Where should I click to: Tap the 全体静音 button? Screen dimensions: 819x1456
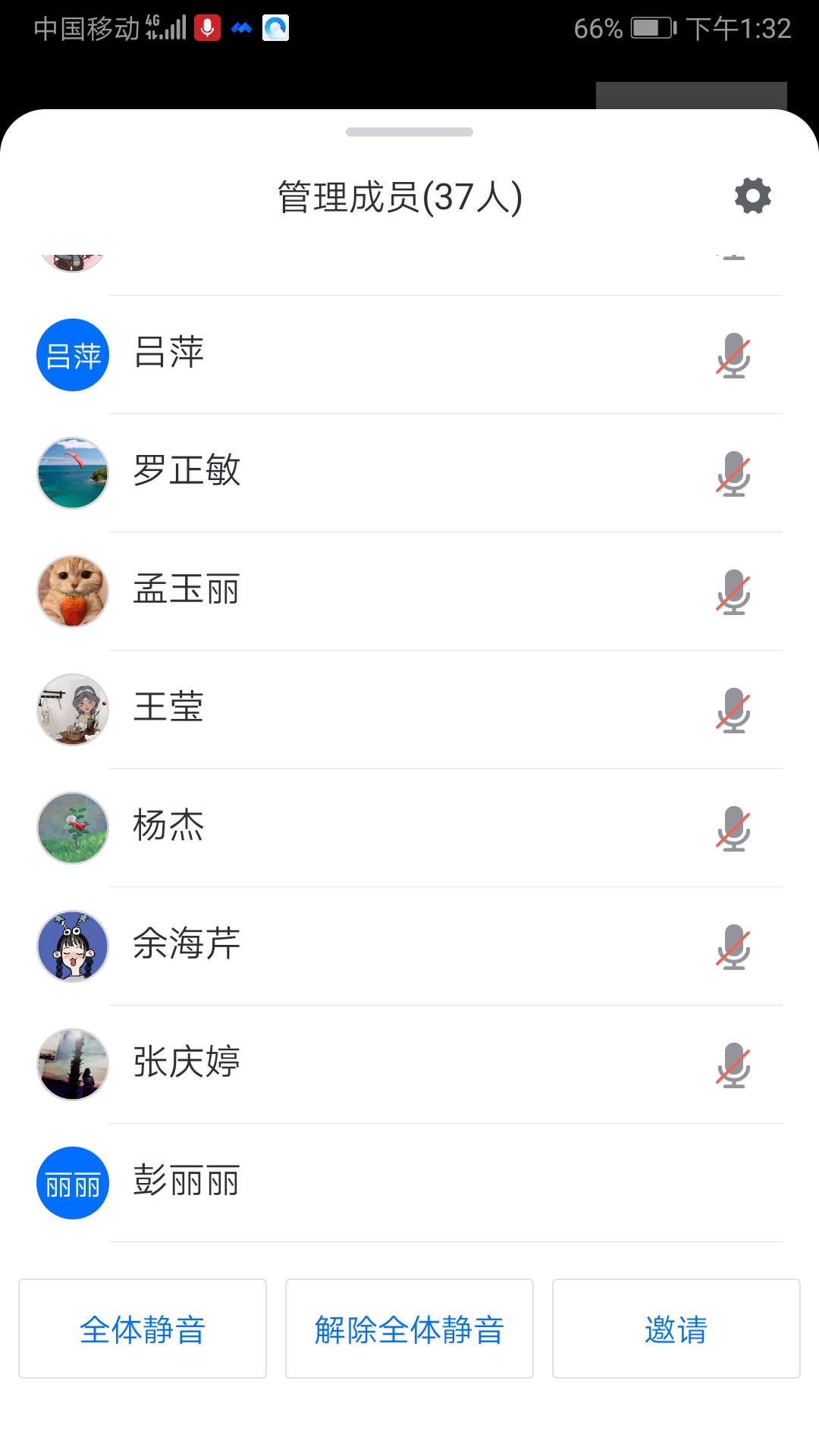point(143,1329)
